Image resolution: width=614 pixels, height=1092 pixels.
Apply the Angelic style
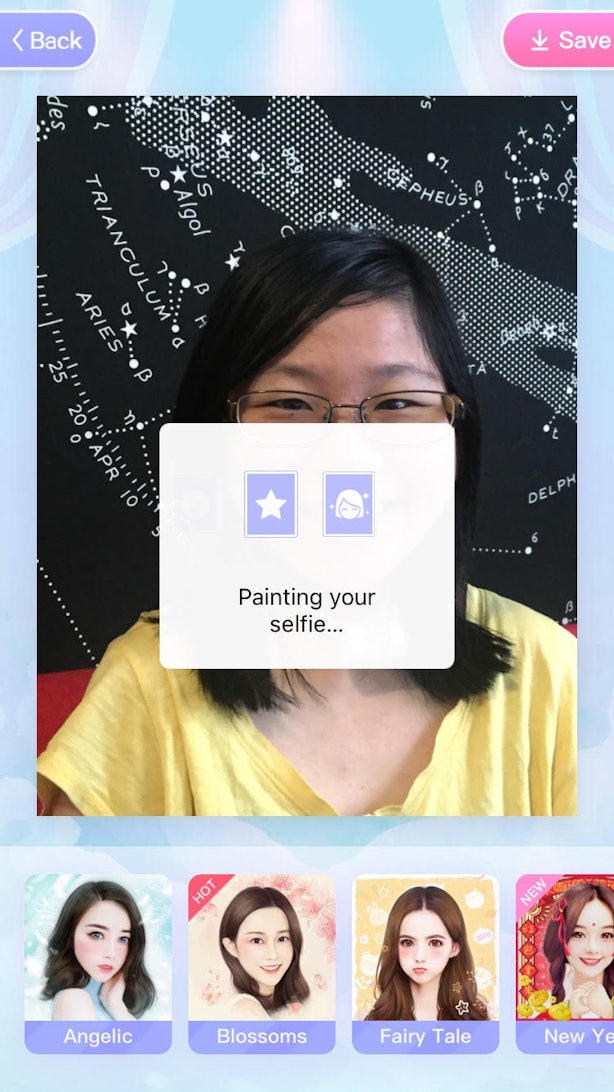tap(98, 964)
